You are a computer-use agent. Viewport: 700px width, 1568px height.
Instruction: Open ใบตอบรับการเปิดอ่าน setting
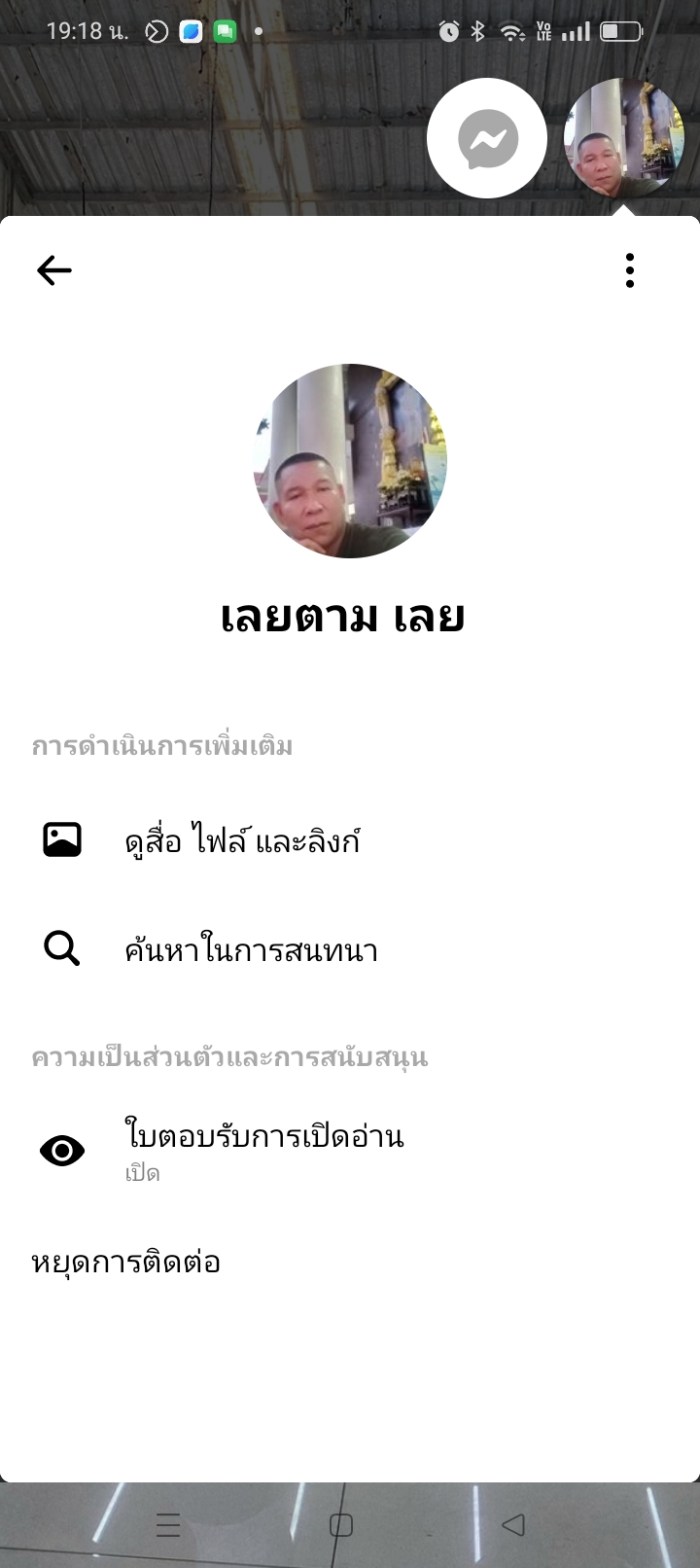[x=263, y=1149]
